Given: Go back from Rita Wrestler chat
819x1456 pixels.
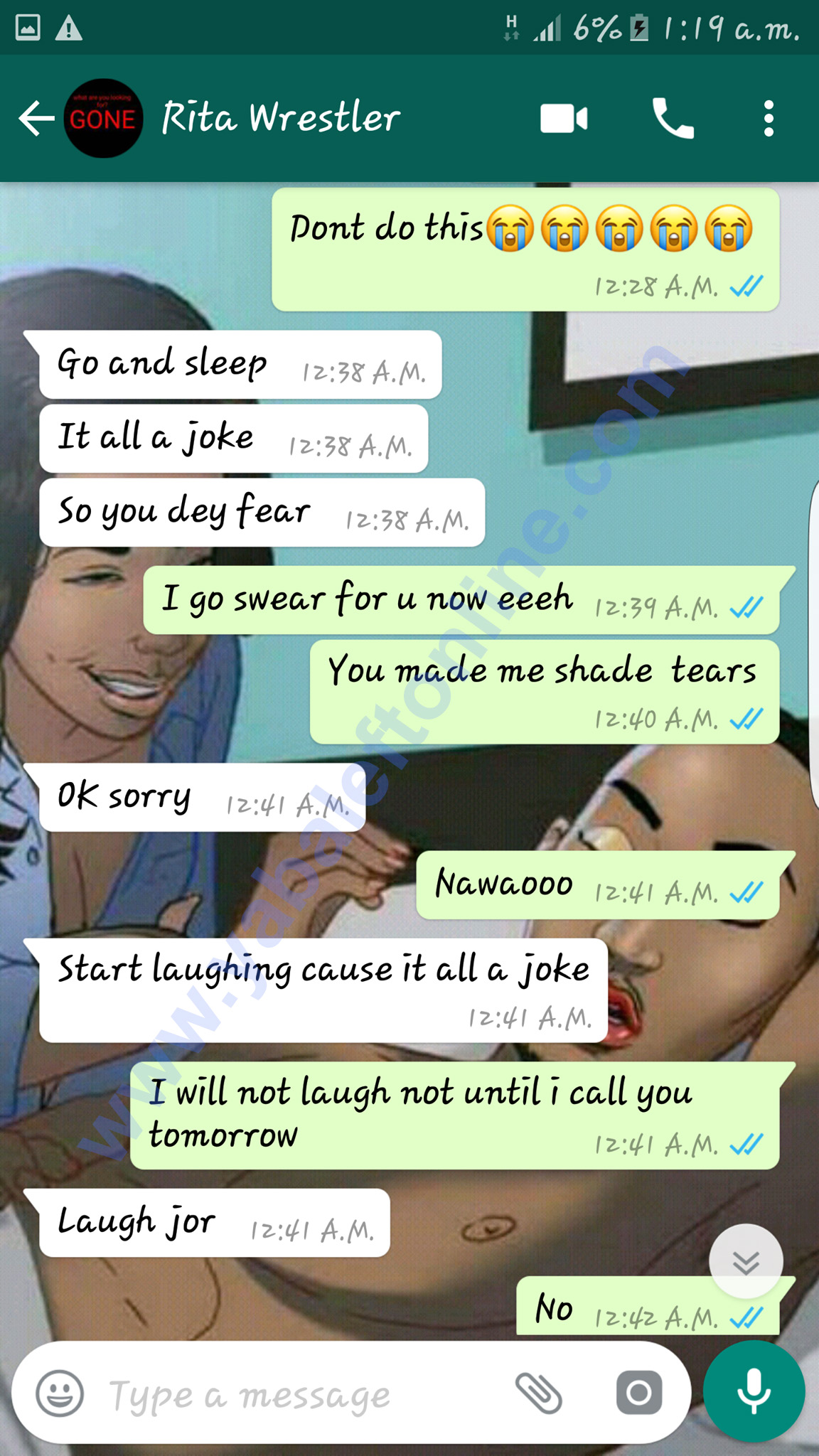Looking at the screenshot, I should click(36, 118).
